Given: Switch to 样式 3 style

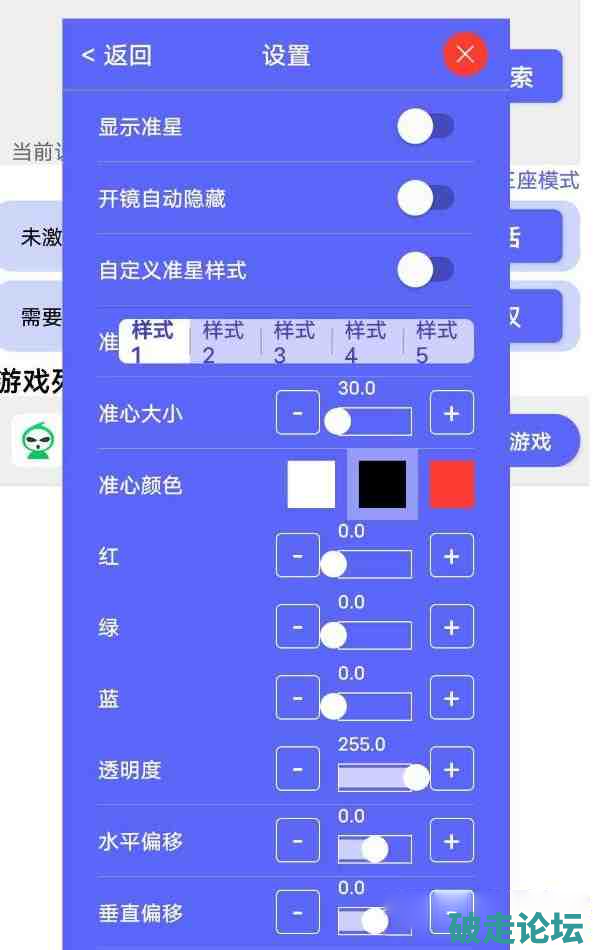Looking at the screenshot, I should 294,341.
